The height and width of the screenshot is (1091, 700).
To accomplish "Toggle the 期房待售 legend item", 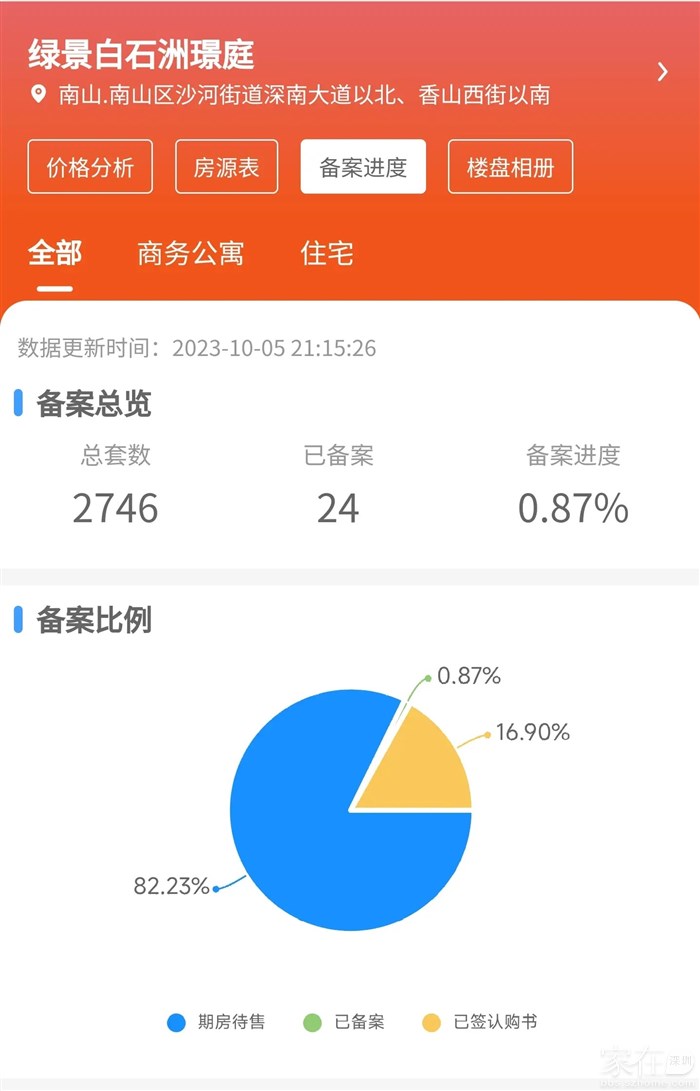I will click(x=217, y=1022).
